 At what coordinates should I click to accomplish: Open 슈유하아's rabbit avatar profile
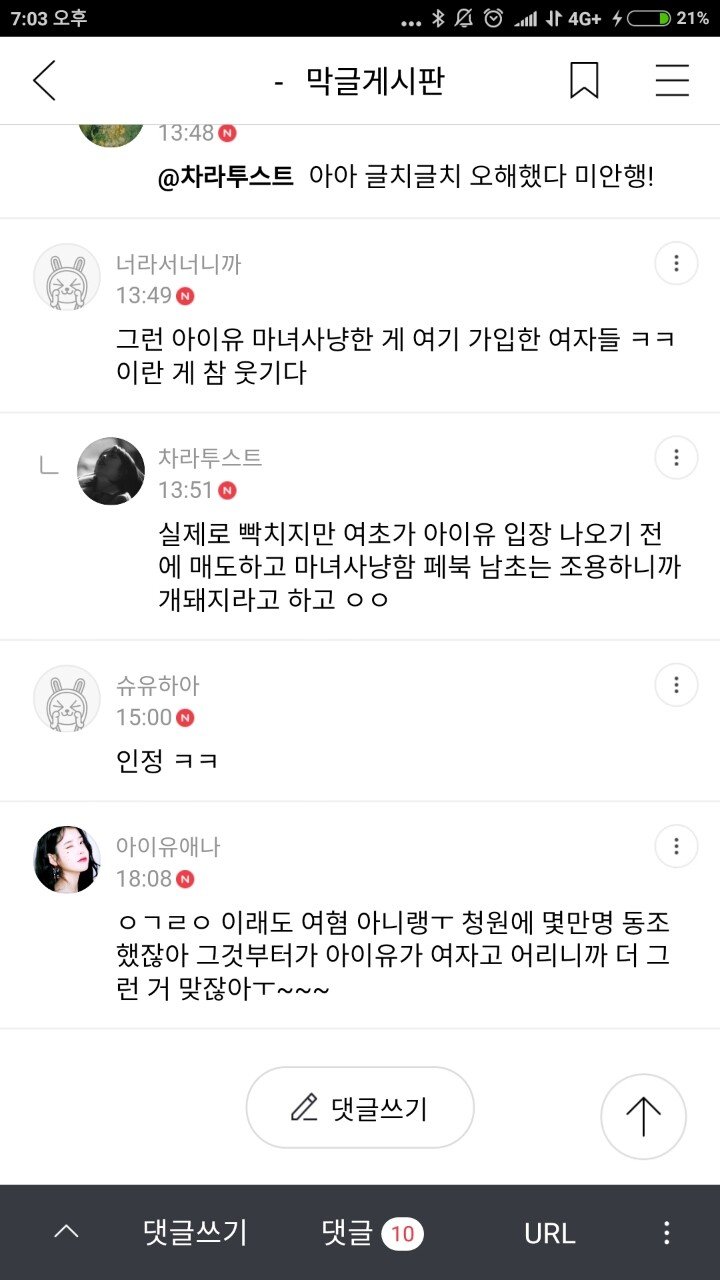pos(67,699)
